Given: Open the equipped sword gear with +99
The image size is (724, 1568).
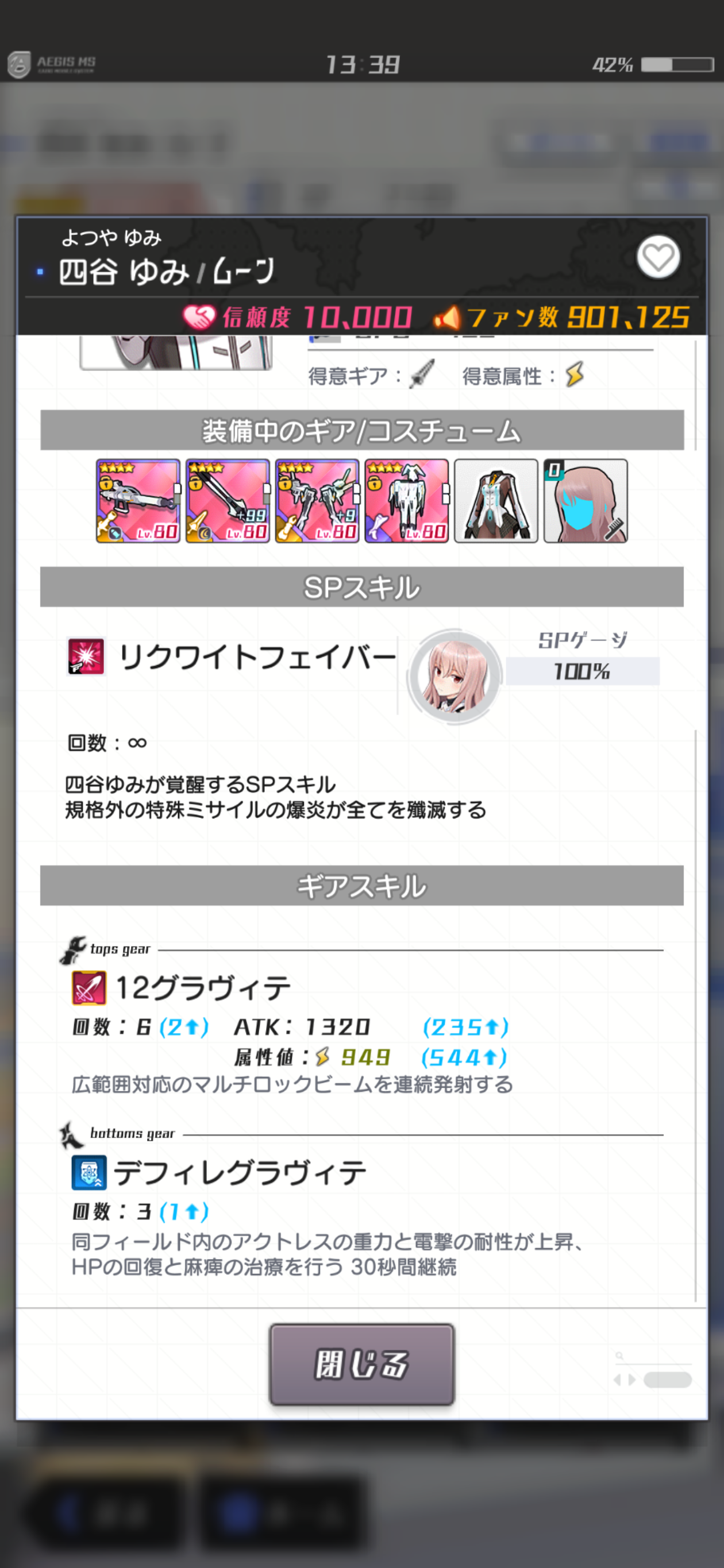Looking at the screenshot, I should (x=228, y=500).
